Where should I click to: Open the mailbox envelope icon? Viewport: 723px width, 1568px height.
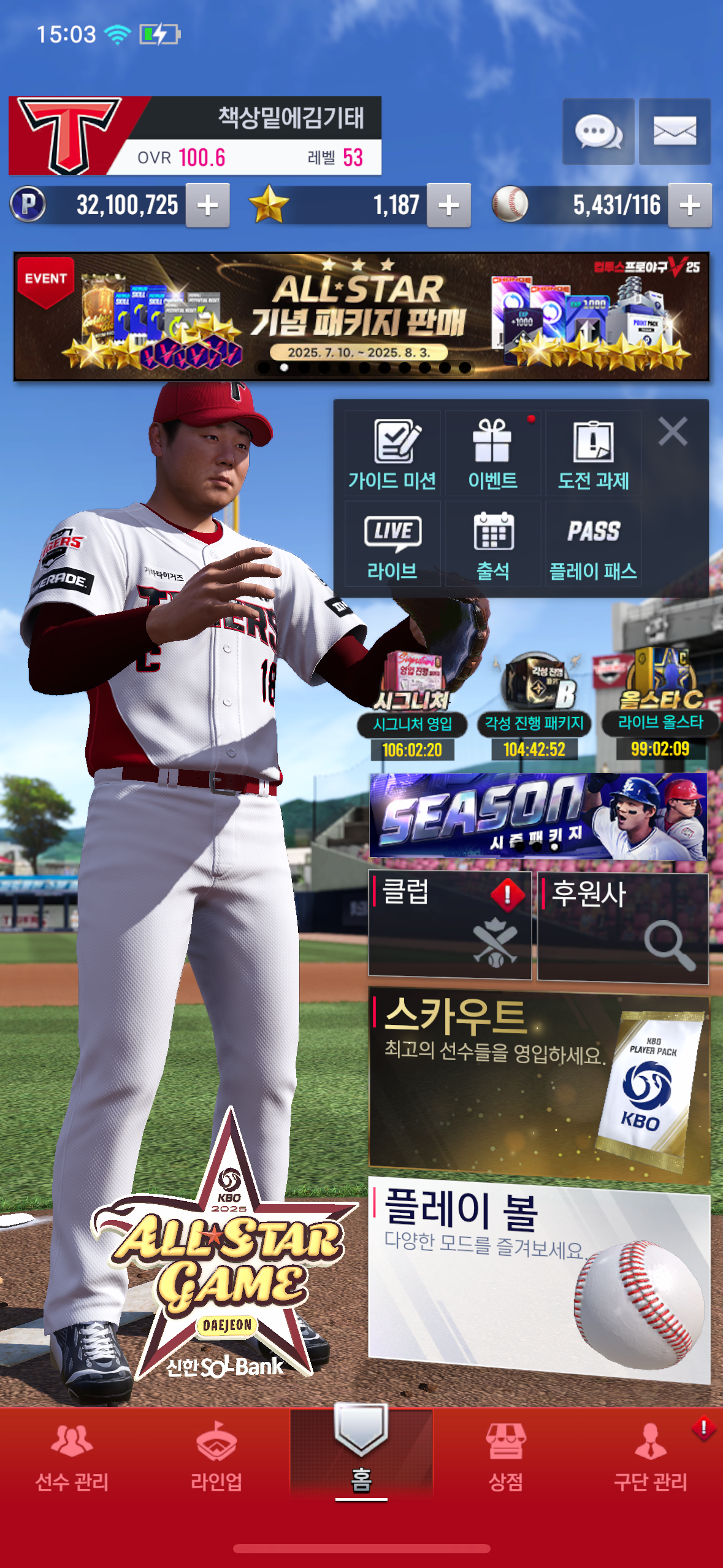[675, 131]
